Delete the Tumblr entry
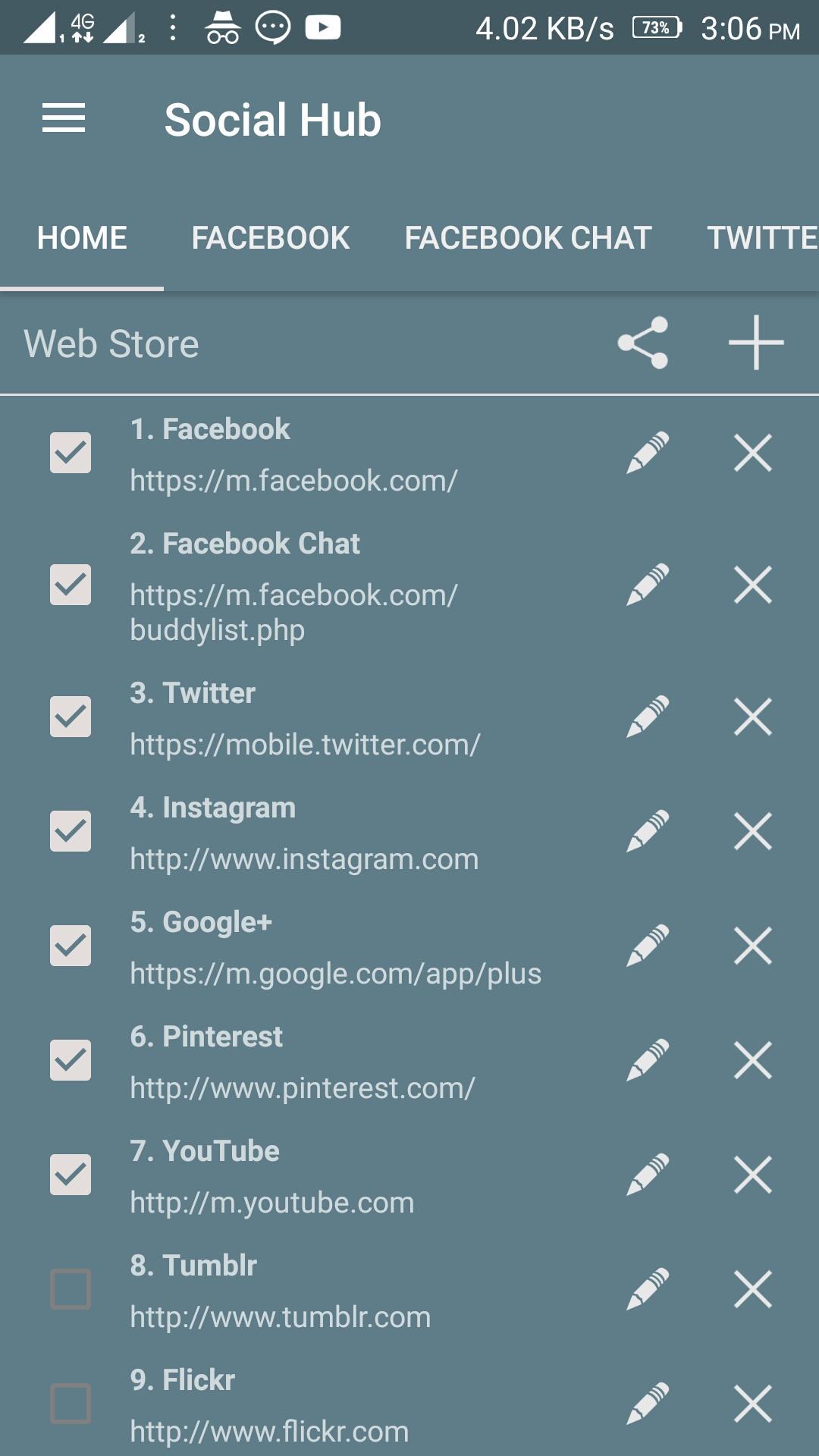The height and width of the screenshot is (1456, 819). (x=753, y=1289)
